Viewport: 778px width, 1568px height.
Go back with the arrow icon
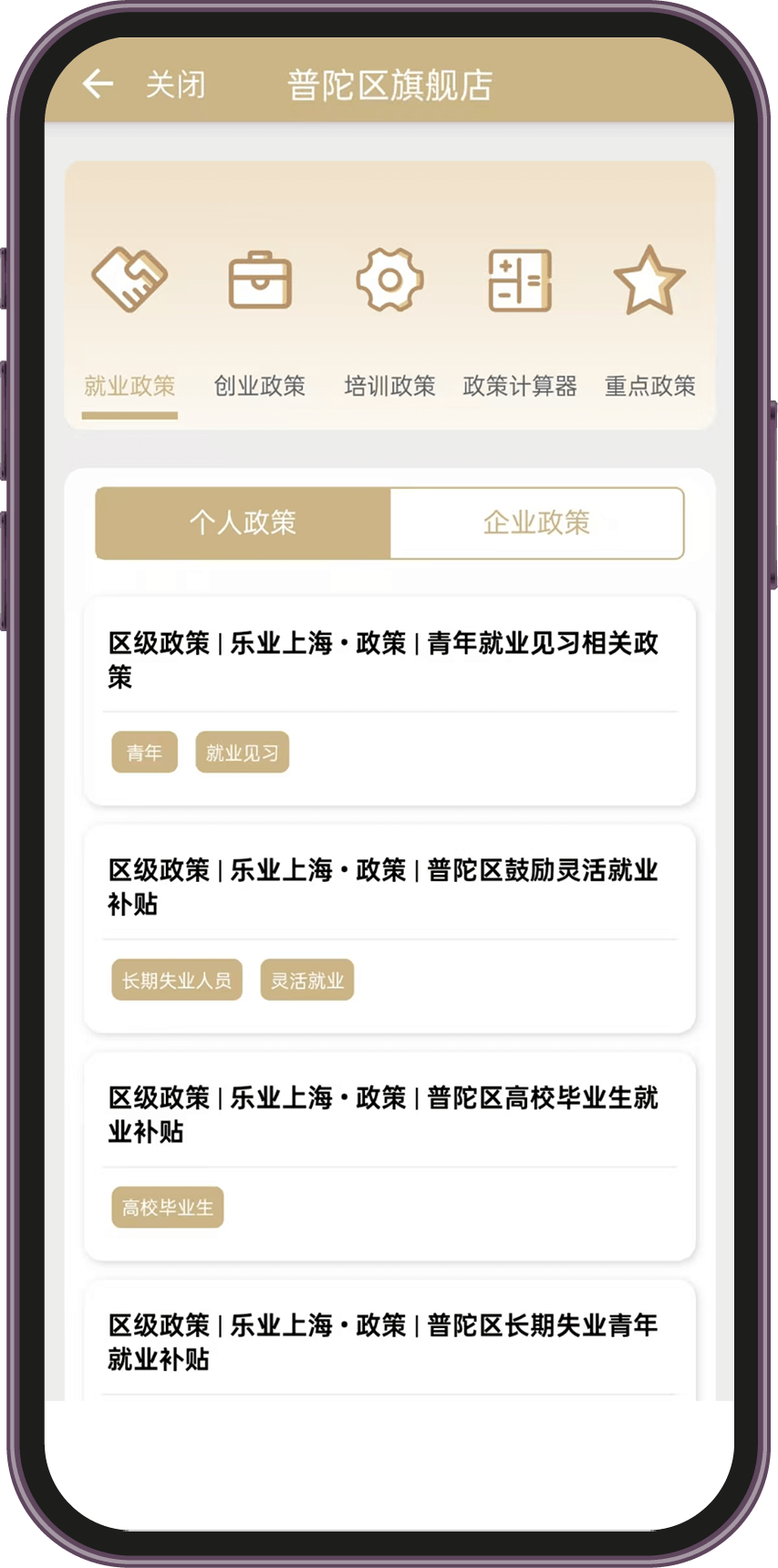click(98, 85)
